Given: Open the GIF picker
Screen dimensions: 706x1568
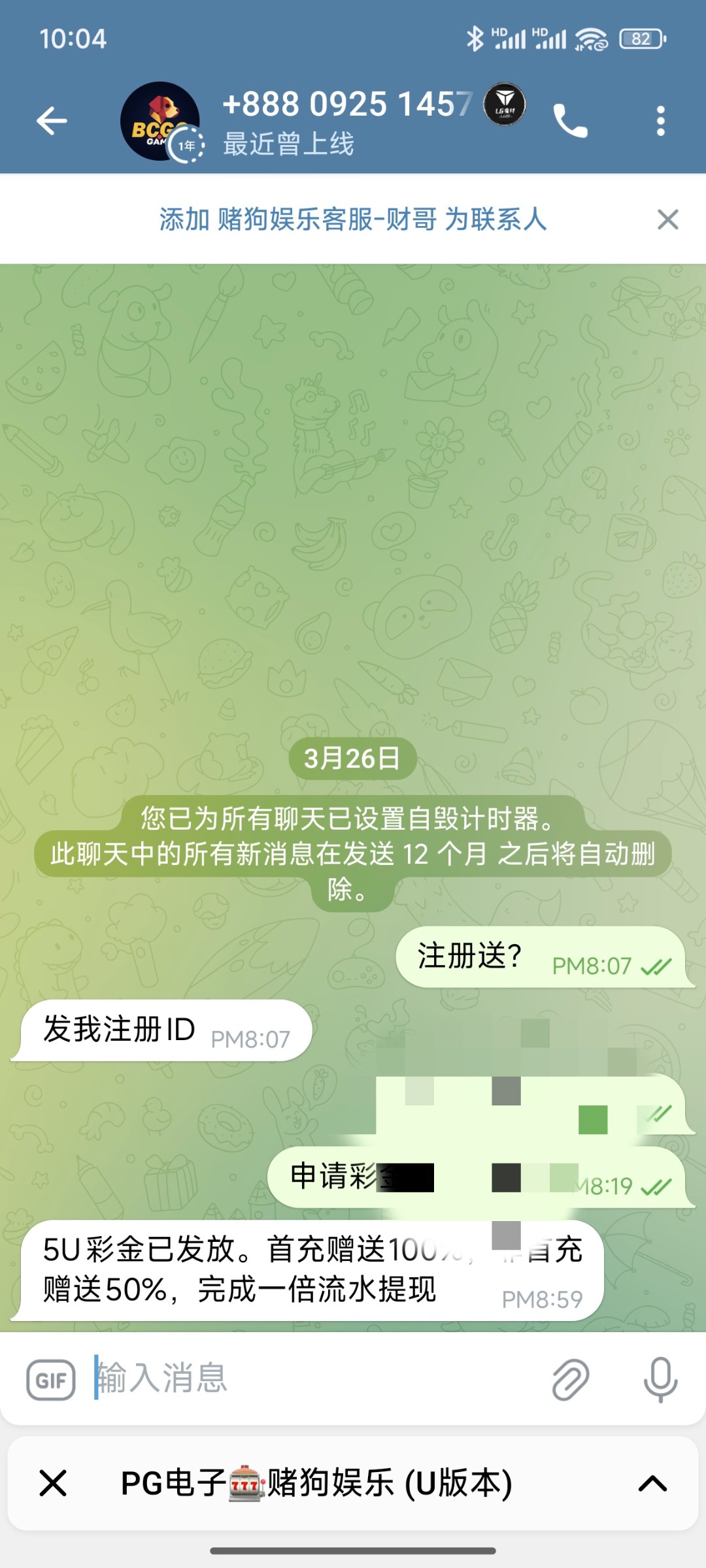Looking at the screenshot, I should coord(51,1380).
